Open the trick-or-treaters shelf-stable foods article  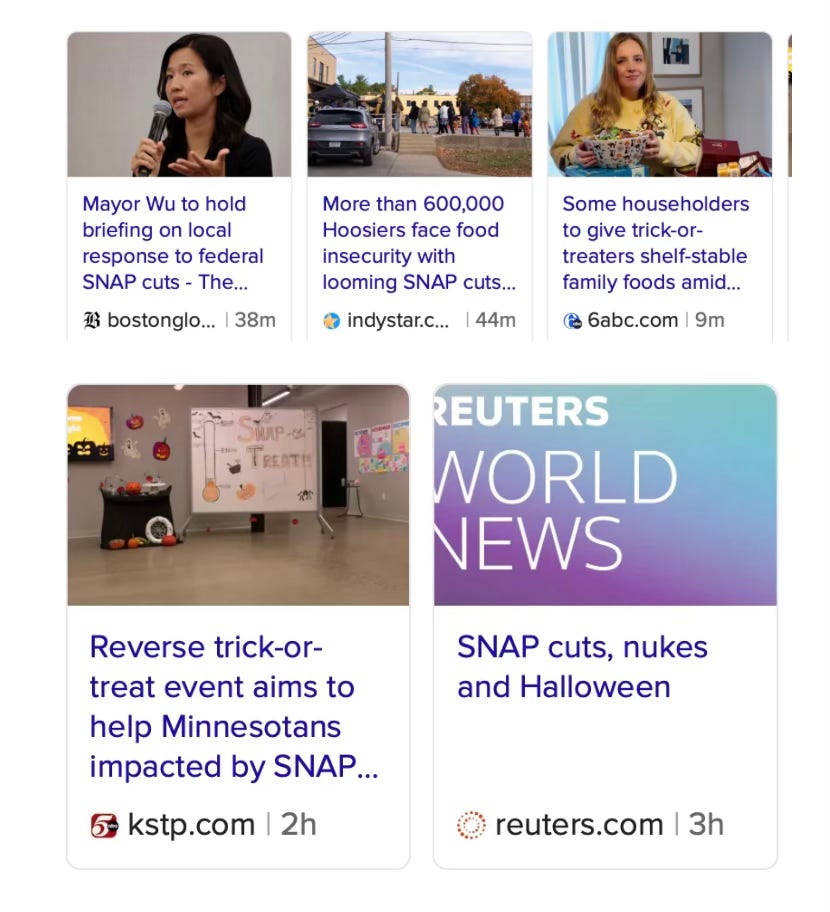pos(656,243)
